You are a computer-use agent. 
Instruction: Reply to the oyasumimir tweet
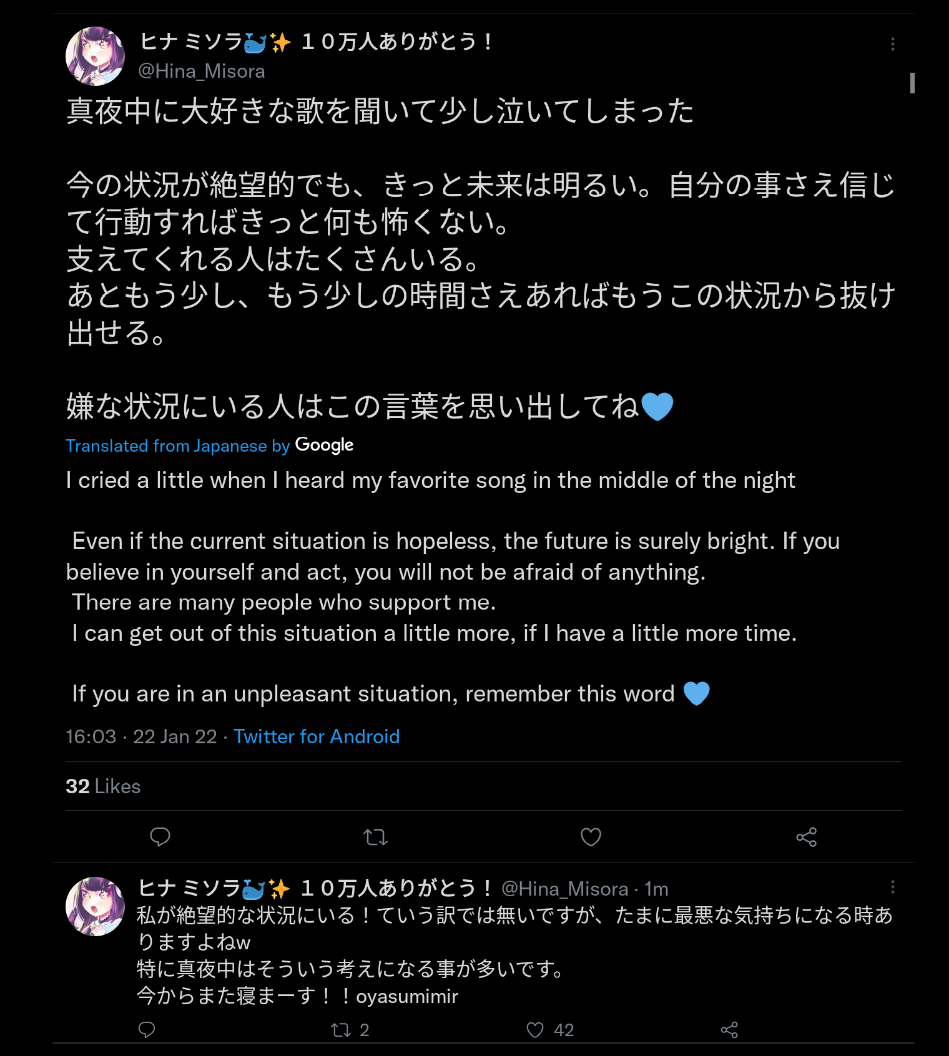146,1030
